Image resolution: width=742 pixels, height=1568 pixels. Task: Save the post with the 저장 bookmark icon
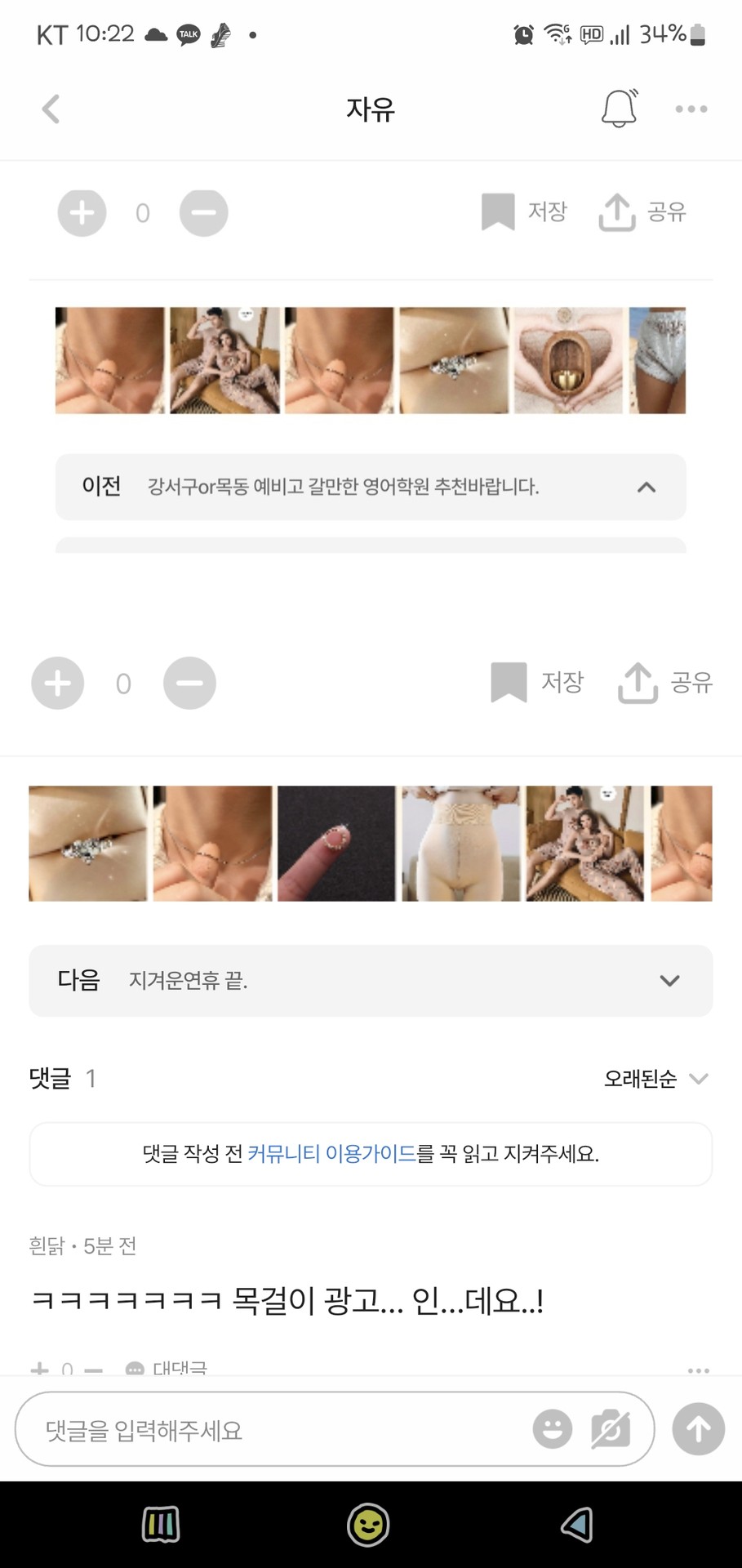496,211
